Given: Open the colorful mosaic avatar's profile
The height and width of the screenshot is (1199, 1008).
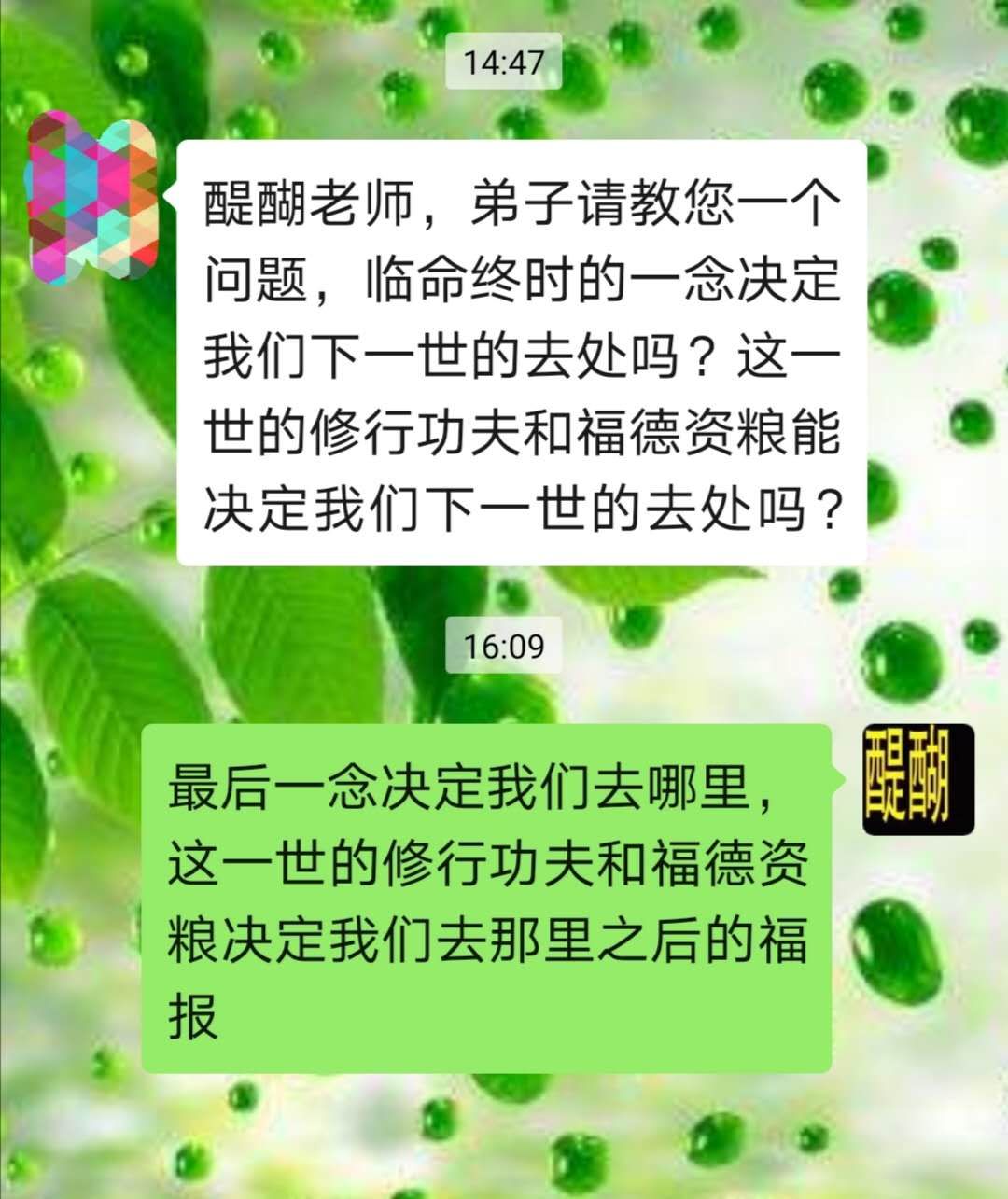Looking at the screenshot, I should click(91, 196).
